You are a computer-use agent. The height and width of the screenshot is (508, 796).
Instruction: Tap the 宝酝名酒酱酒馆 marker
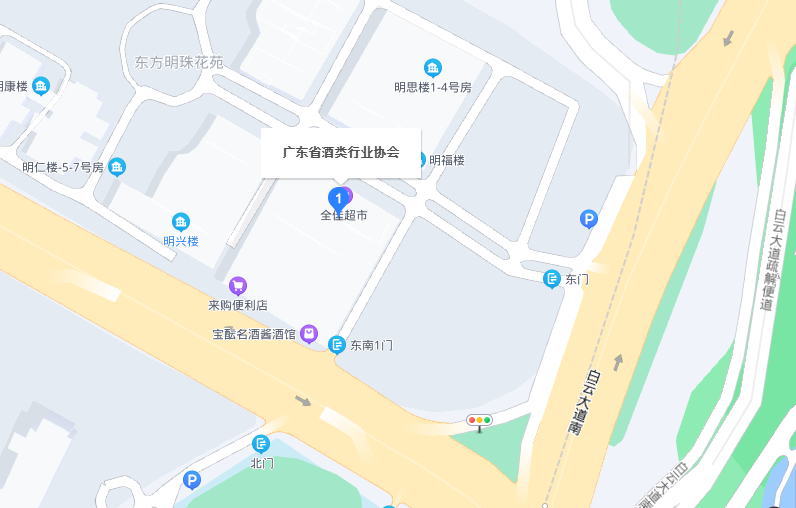point(310,333)
